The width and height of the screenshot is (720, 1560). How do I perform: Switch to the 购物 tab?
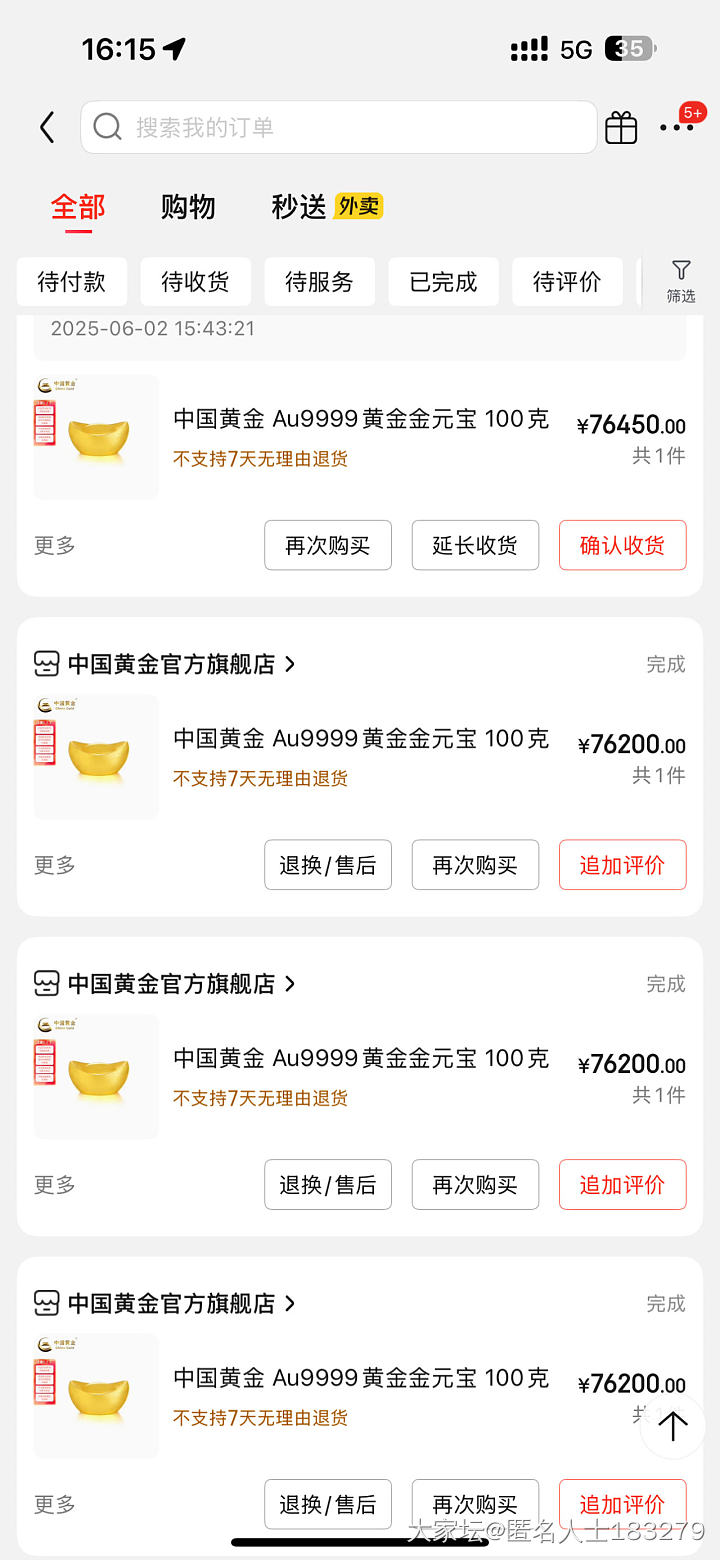click(188, 207)
